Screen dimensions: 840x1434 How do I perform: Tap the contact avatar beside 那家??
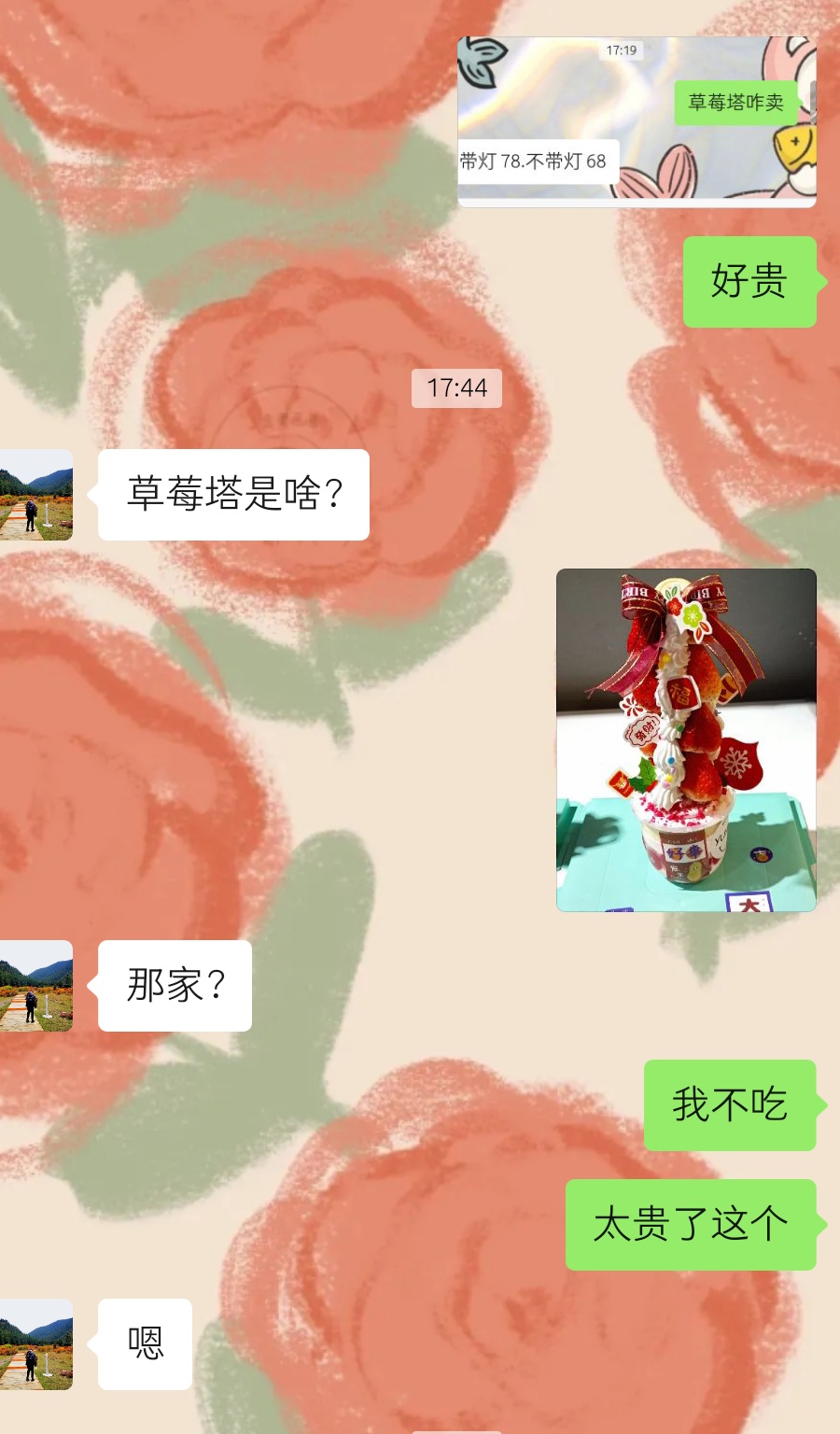(x=35, y=986)
